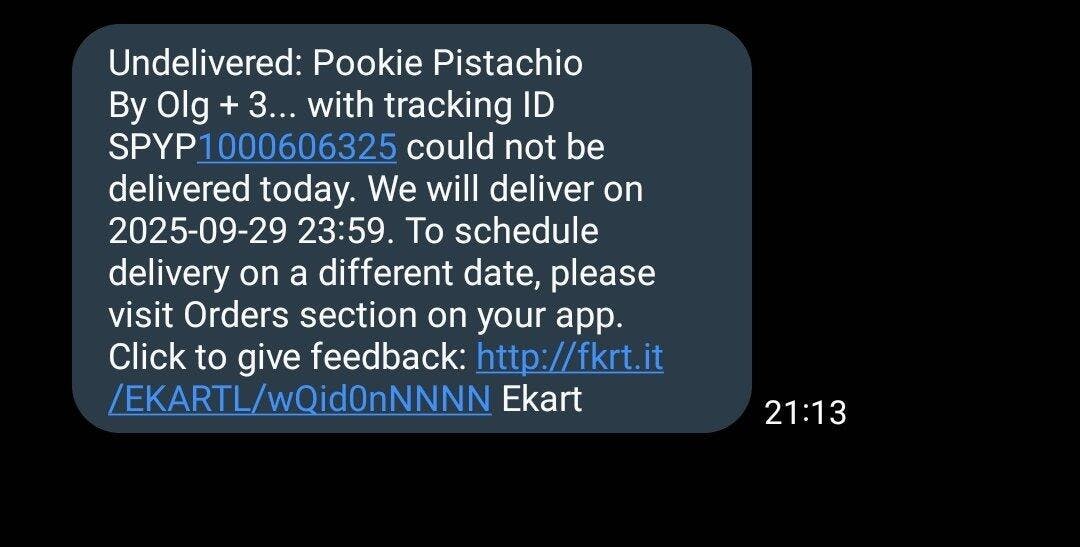The height and width of the screenshot is (547, 1080).
Task: Open the fkrt.it feedback link
Action: tap(569, 357)
